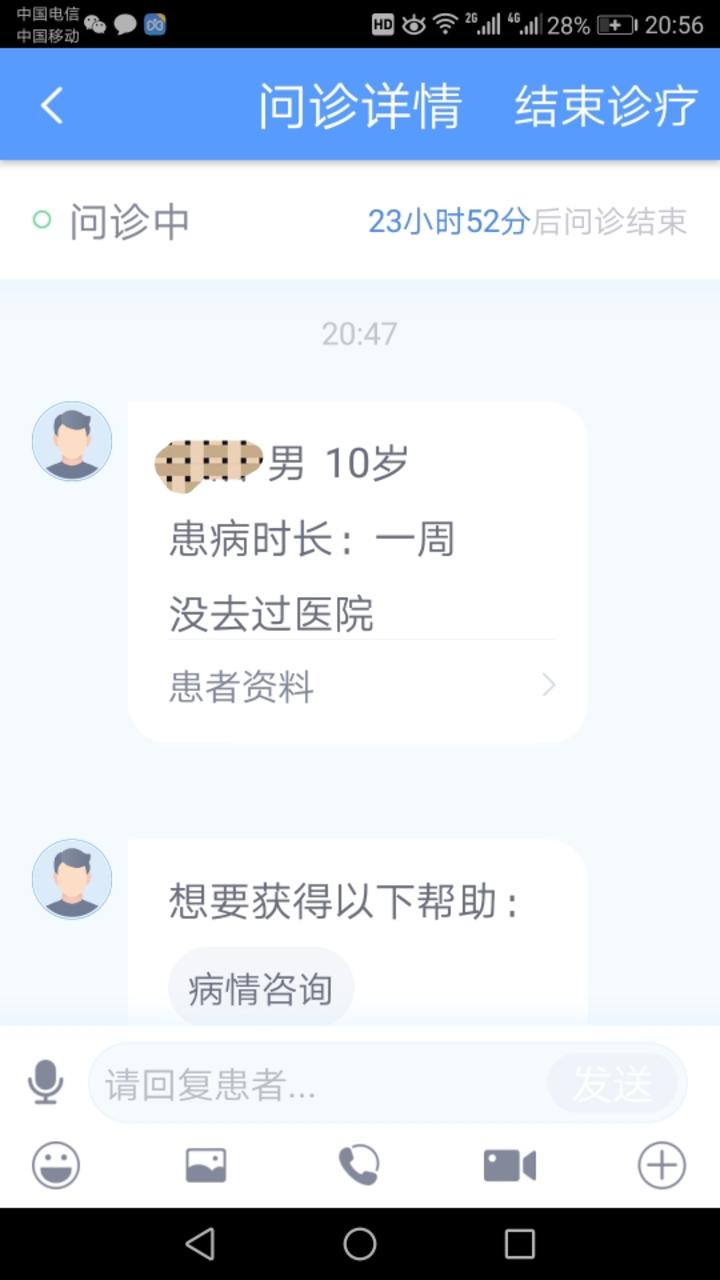Tap the 病情咨询 chip
The height and width of the screenshot is (1280, 720).
point(261,989)
